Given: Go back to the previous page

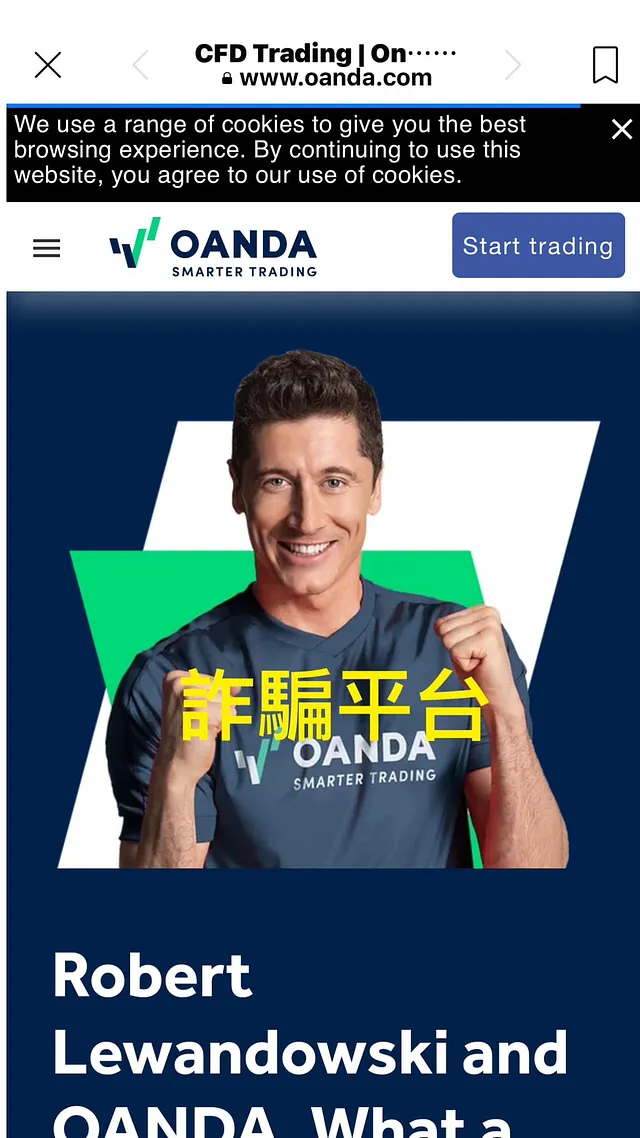Looking at the screenshot, I should (140, 65).
